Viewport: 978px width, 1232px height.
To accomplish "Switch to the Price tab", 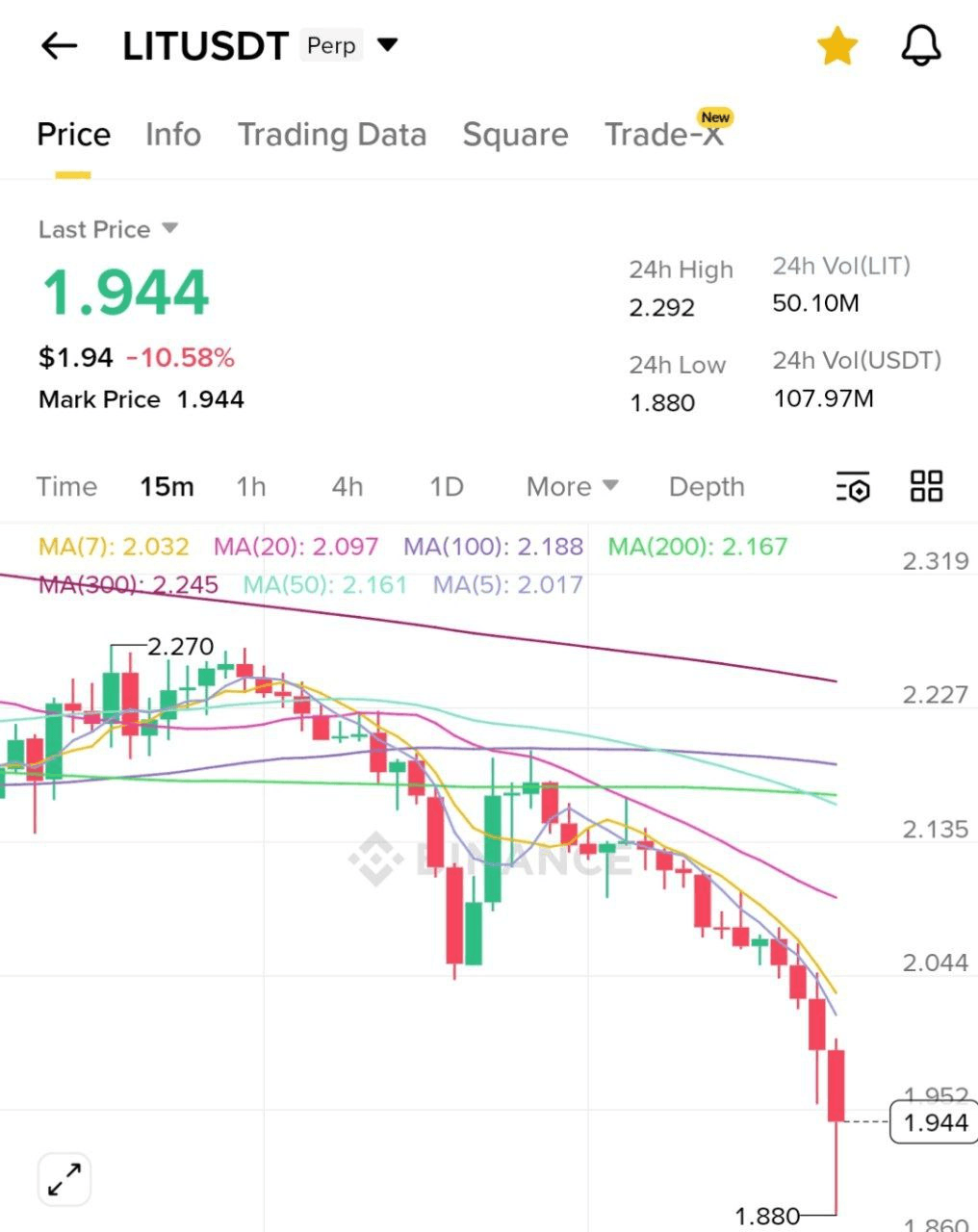I will (x=73, y=135).
